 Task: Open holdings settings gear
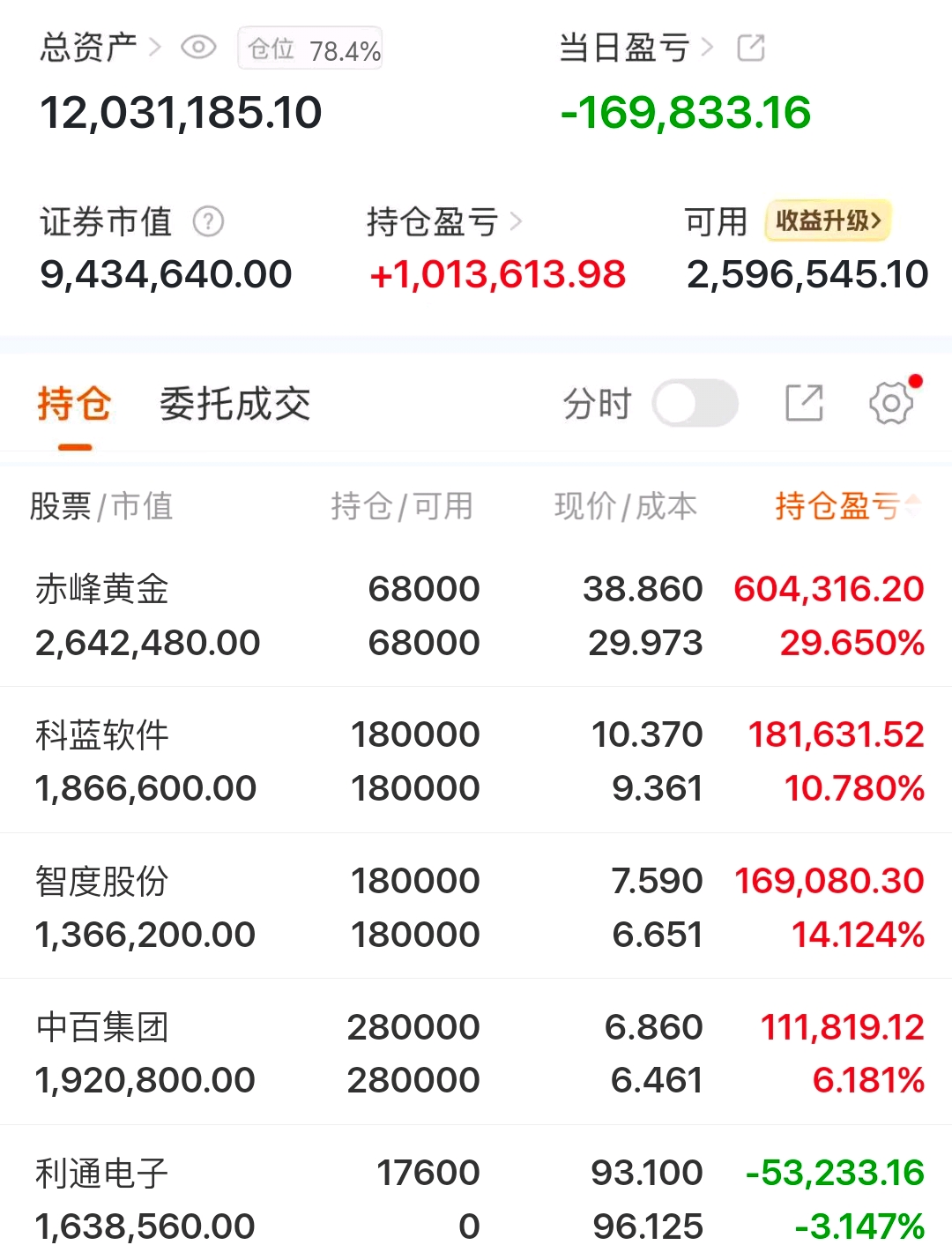click(891, 404)
